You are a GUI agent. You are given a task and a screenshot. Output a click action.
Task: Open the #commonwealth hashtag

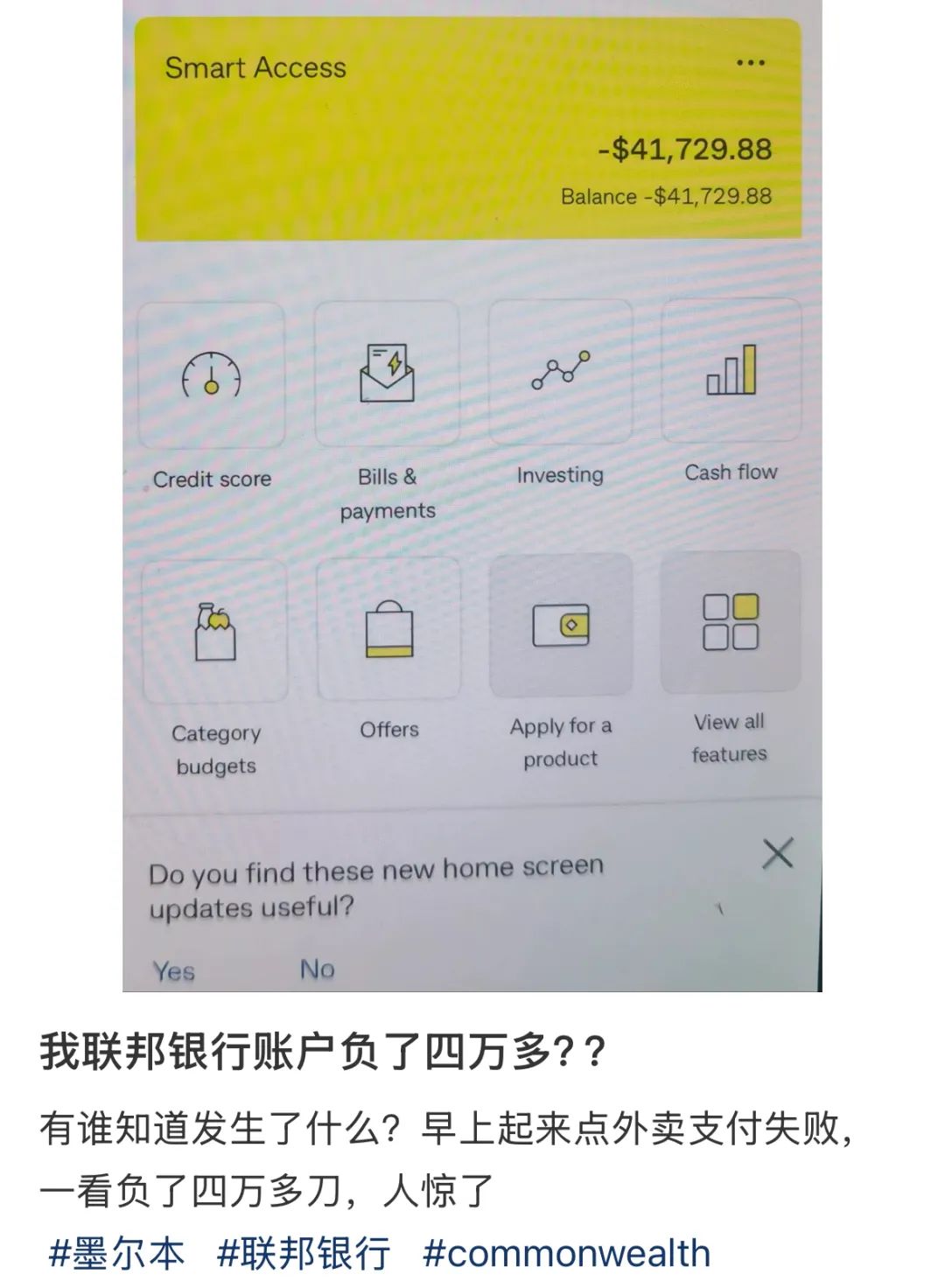566,1253
